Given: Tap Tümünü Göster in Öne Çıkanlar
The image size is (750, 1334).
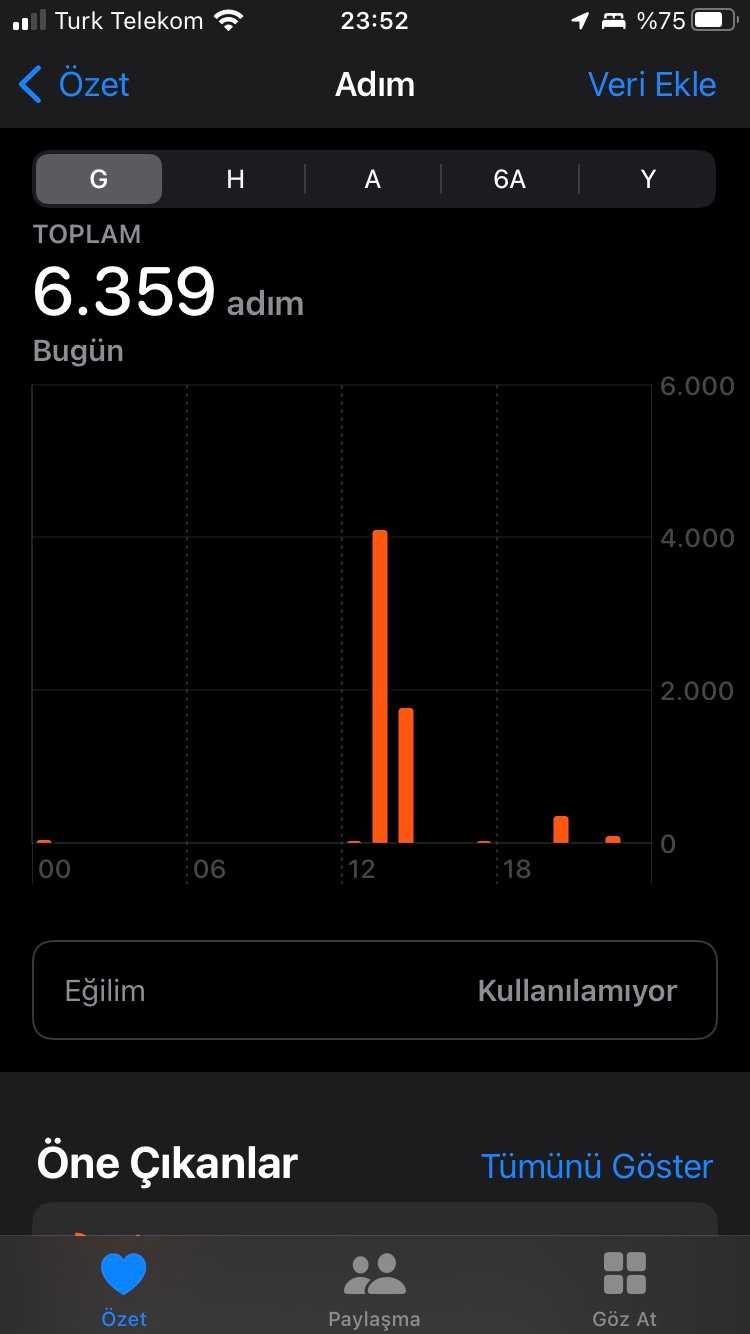Looking at the screenshot, I should 597,1166.
